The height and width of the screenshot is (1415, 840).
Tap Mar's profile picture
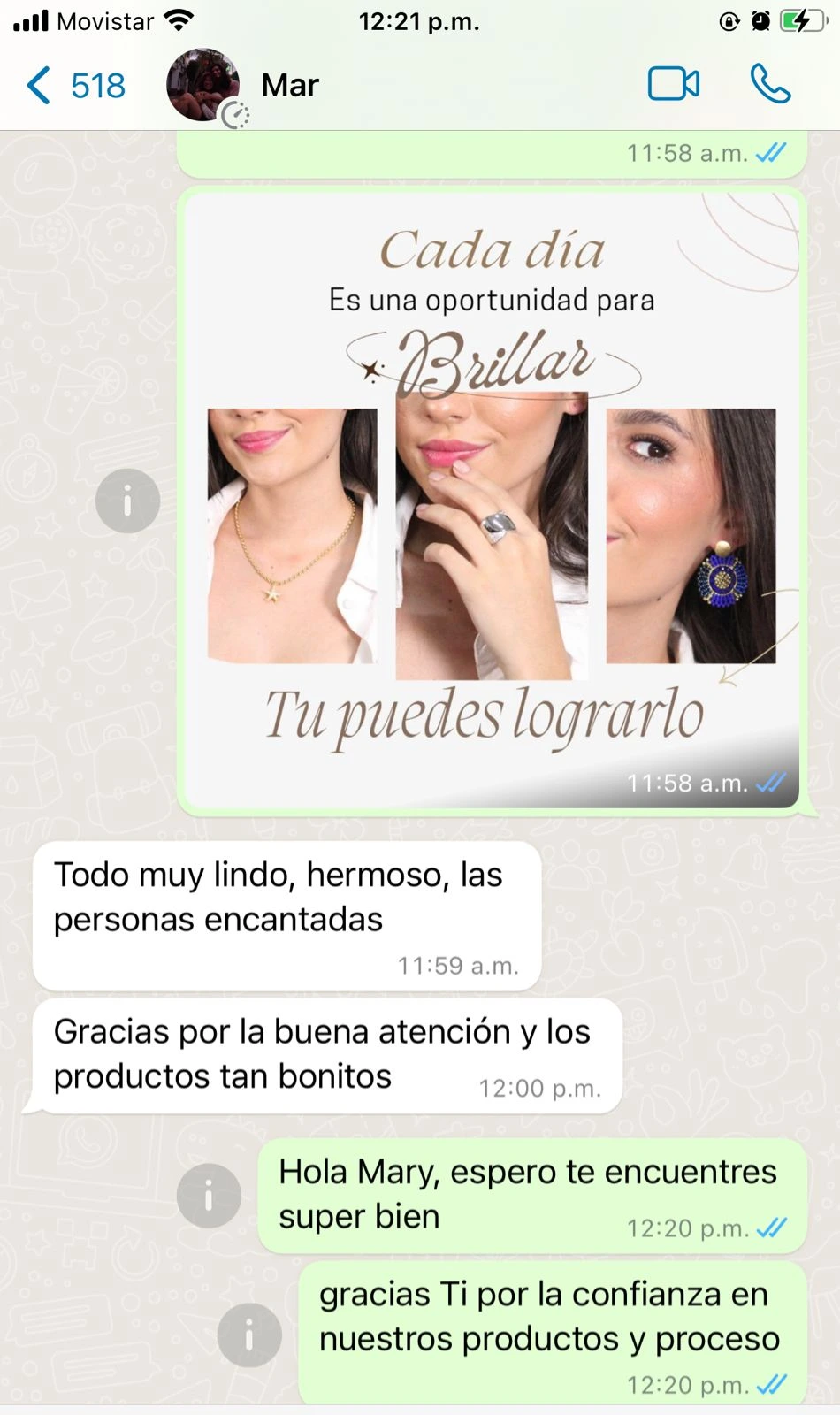(202, 83)
